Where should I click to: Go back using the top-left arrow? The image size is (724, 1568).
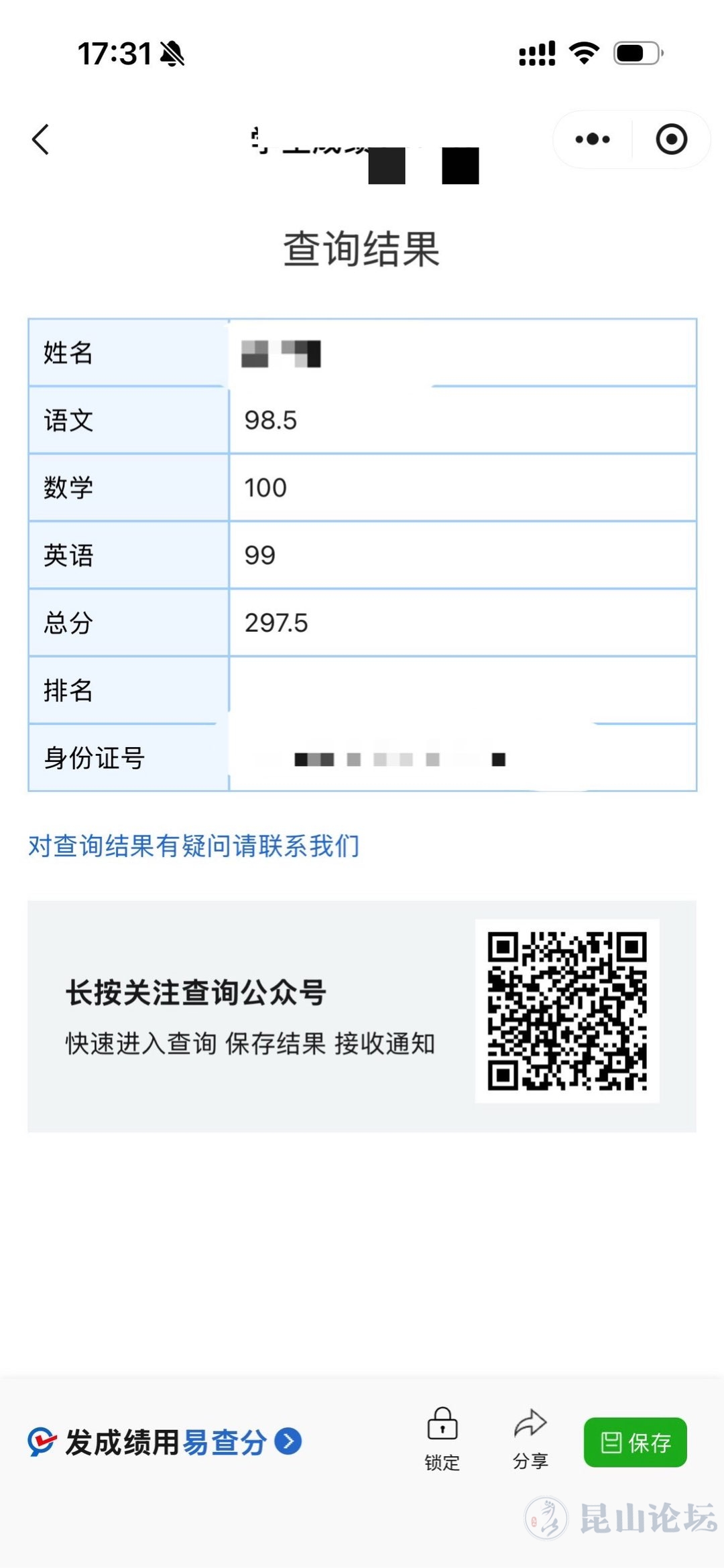41,139
